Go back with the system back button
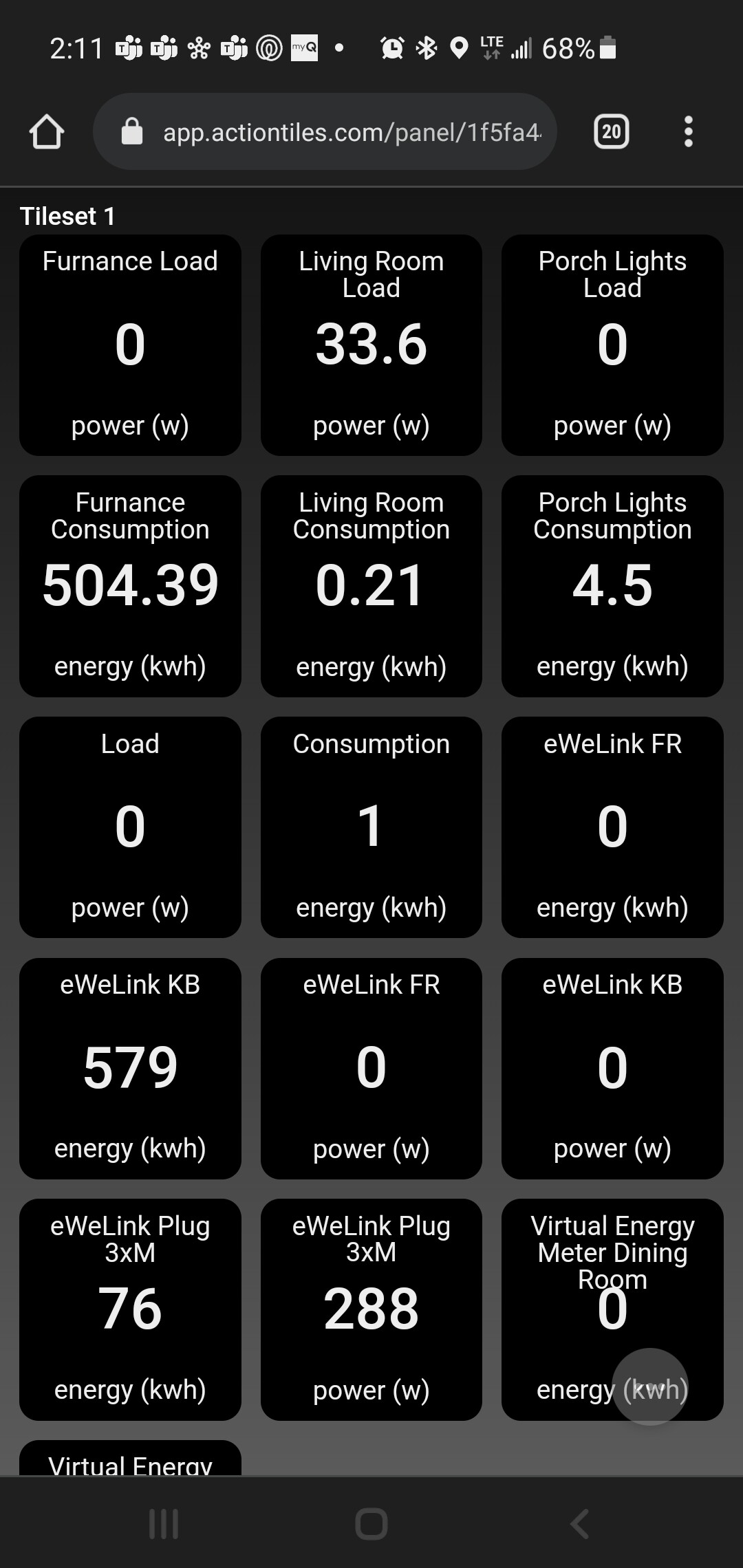Image resolution: width=743 pixels, height=1568 pixels. pos(579,1524)
